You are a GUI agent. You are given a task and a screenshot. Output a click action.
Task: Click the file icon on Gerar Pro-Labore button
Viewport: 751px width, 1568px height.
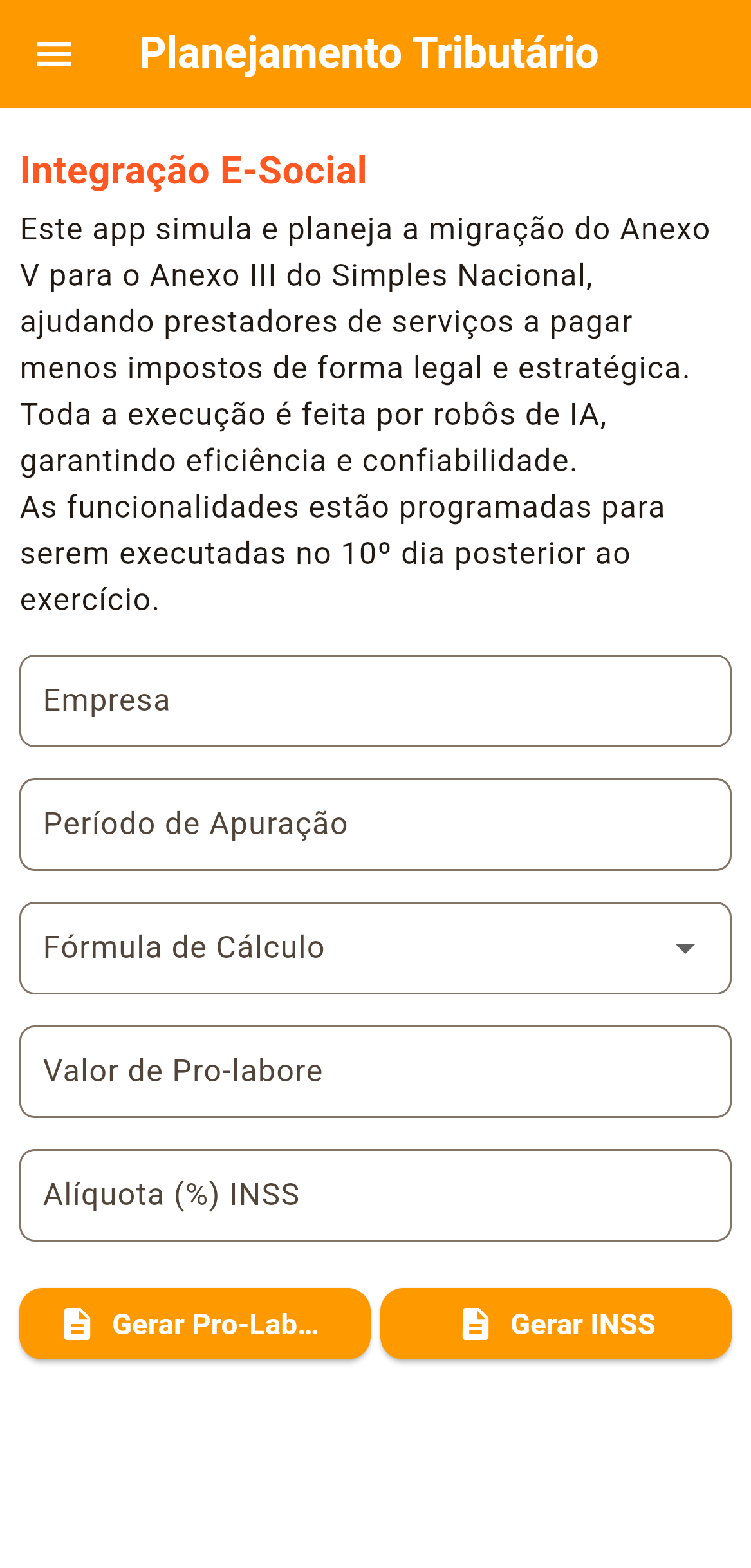tap(77, 1324)
